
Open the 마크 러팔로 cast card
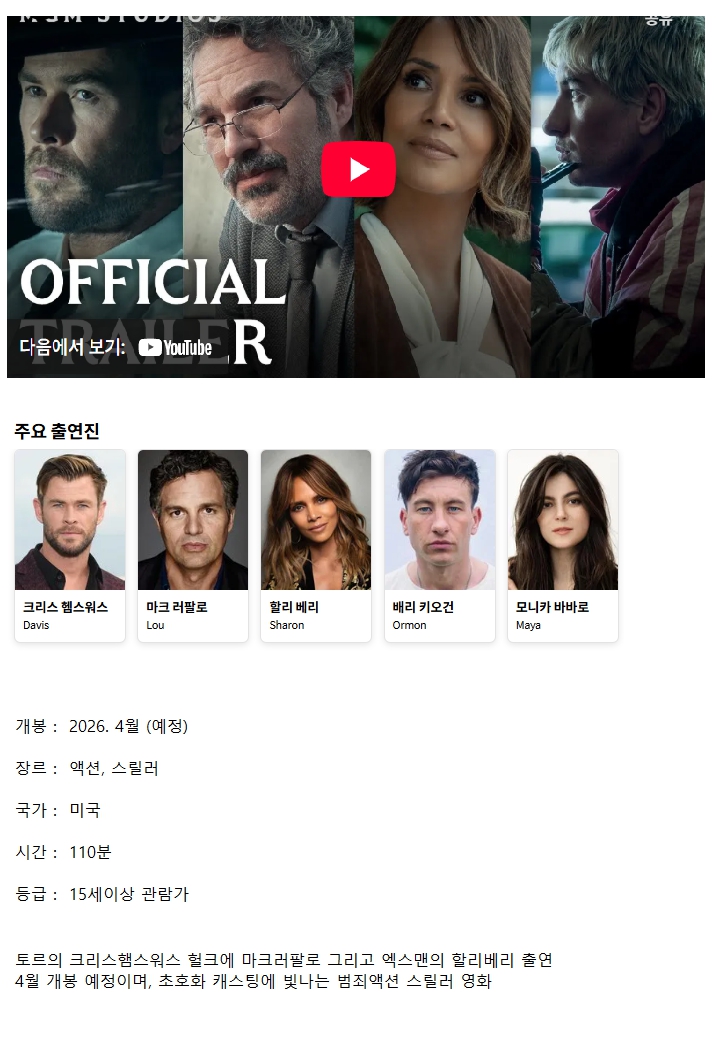(193, 545)
